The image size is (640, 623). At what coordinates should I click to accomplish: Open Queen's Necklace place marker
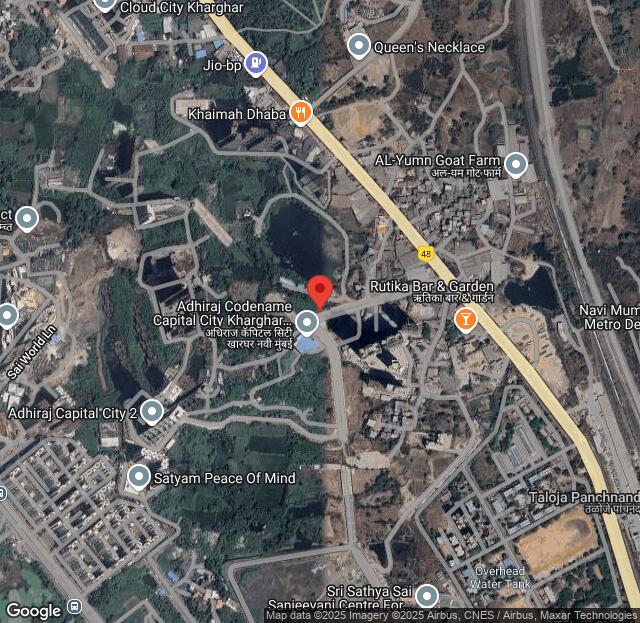(x=359, y=46)
